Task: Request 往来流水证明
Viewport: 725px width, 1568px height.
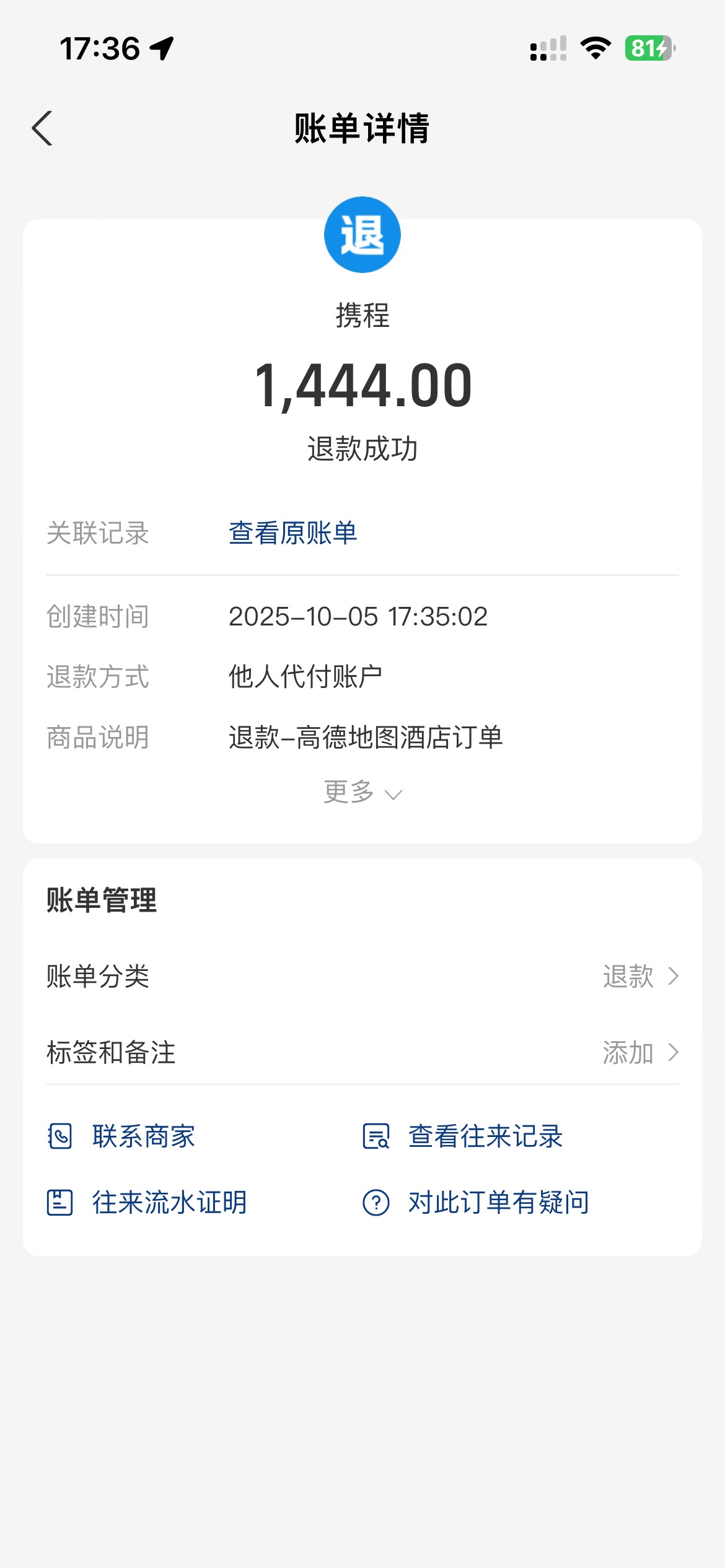Action: pos(147,1203)
